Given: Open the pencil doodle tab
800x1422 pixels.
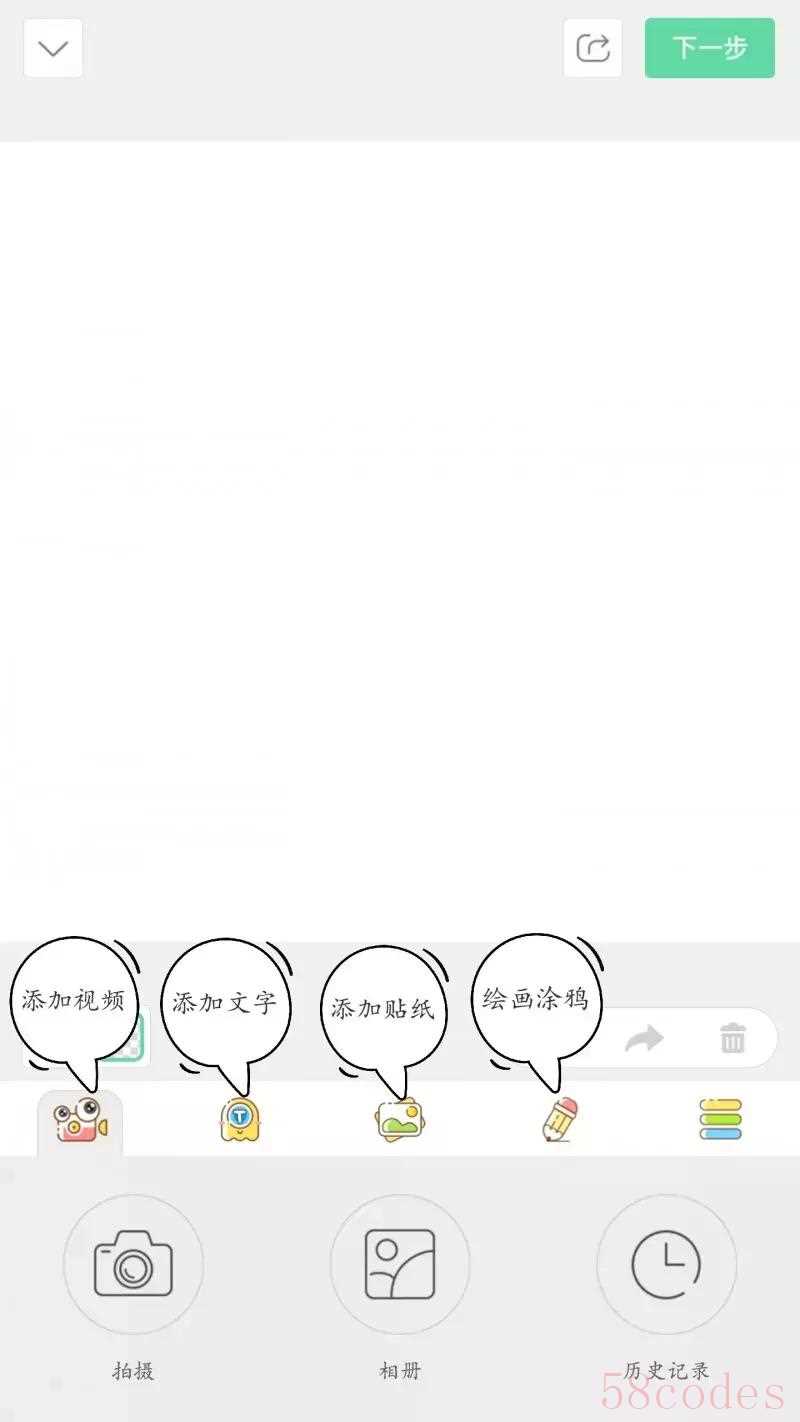Looking at the screenshot, I should tap(560, 1120).
